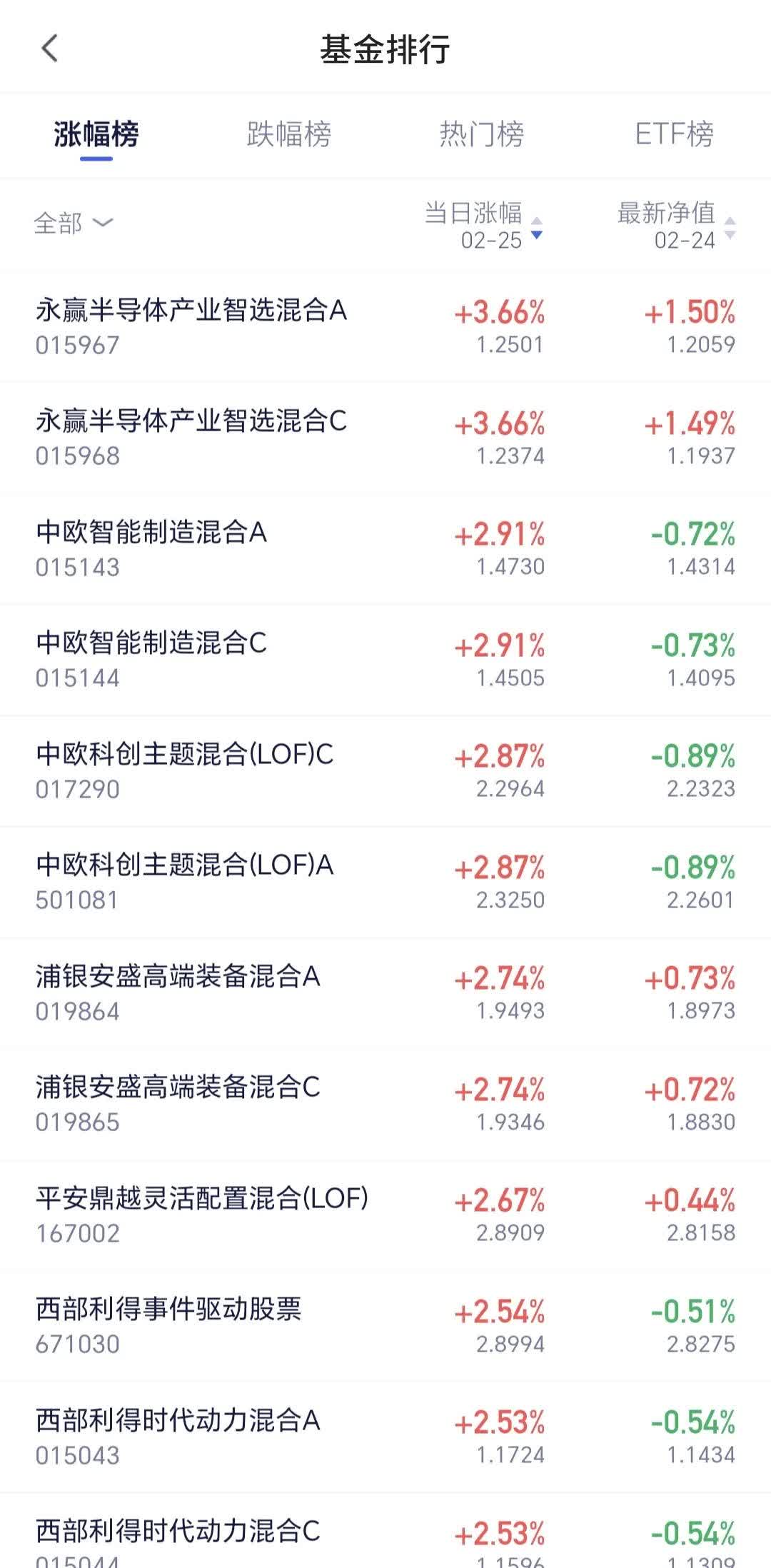
Task: Open 中欧智能制造混合C fund
Action: [x=385, y=660]
